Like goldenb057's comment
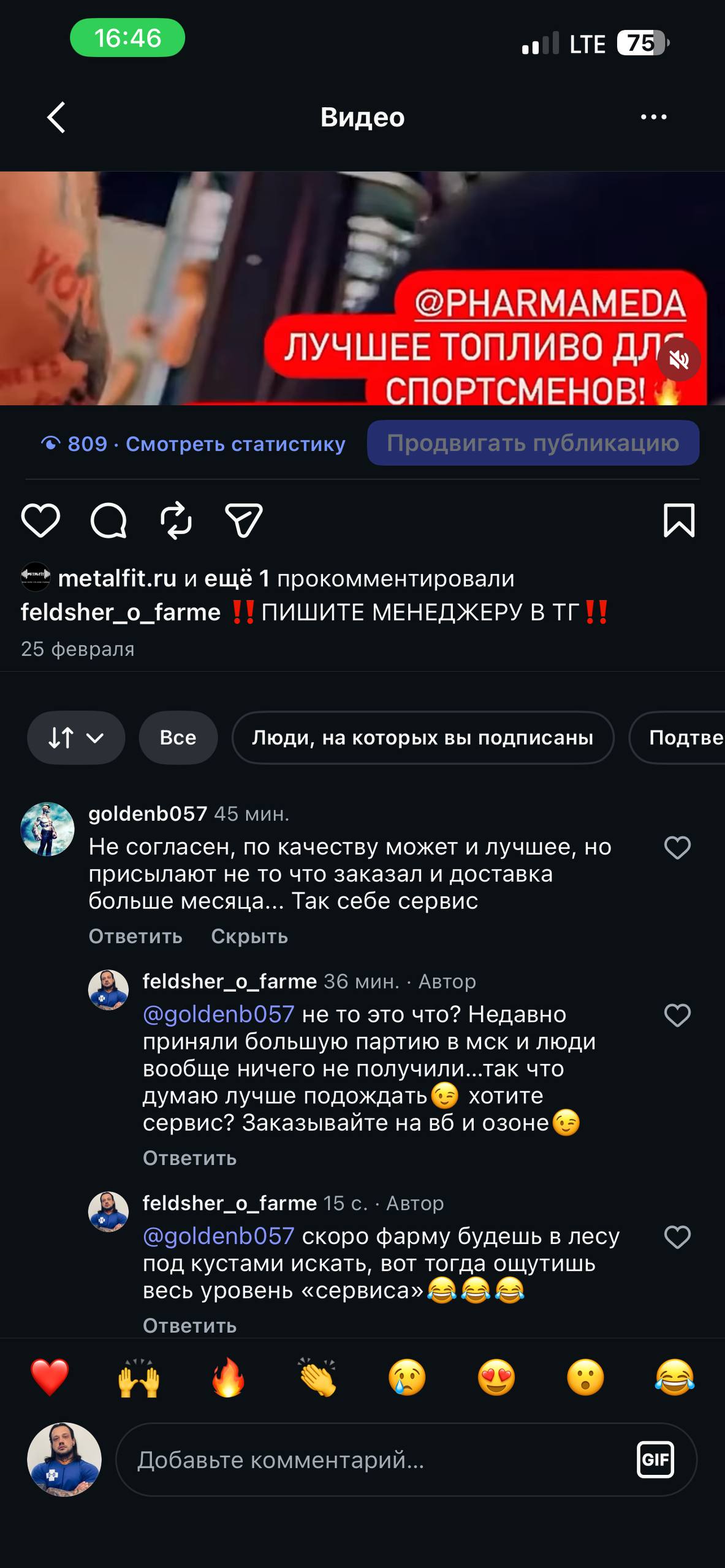This screenshot has height=1568, width=725. tap(677, 848)
